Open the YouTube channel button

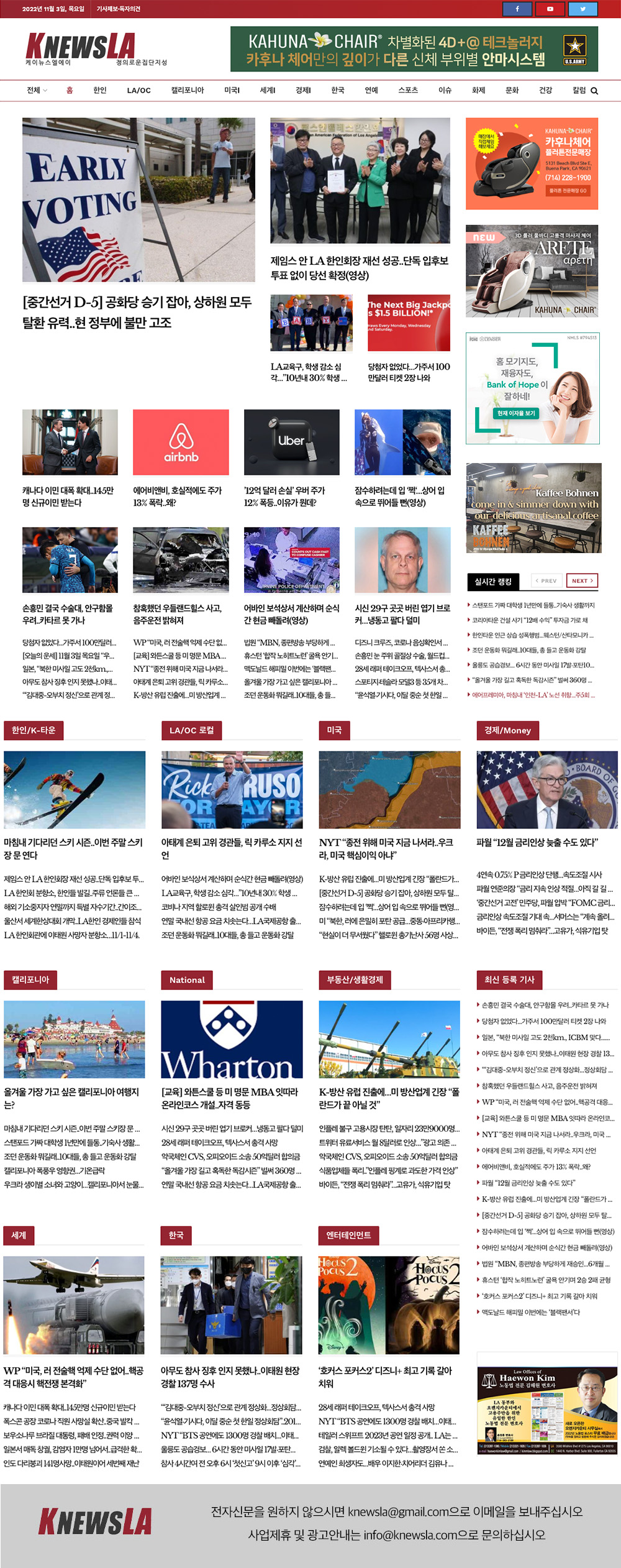coord(550,9)
